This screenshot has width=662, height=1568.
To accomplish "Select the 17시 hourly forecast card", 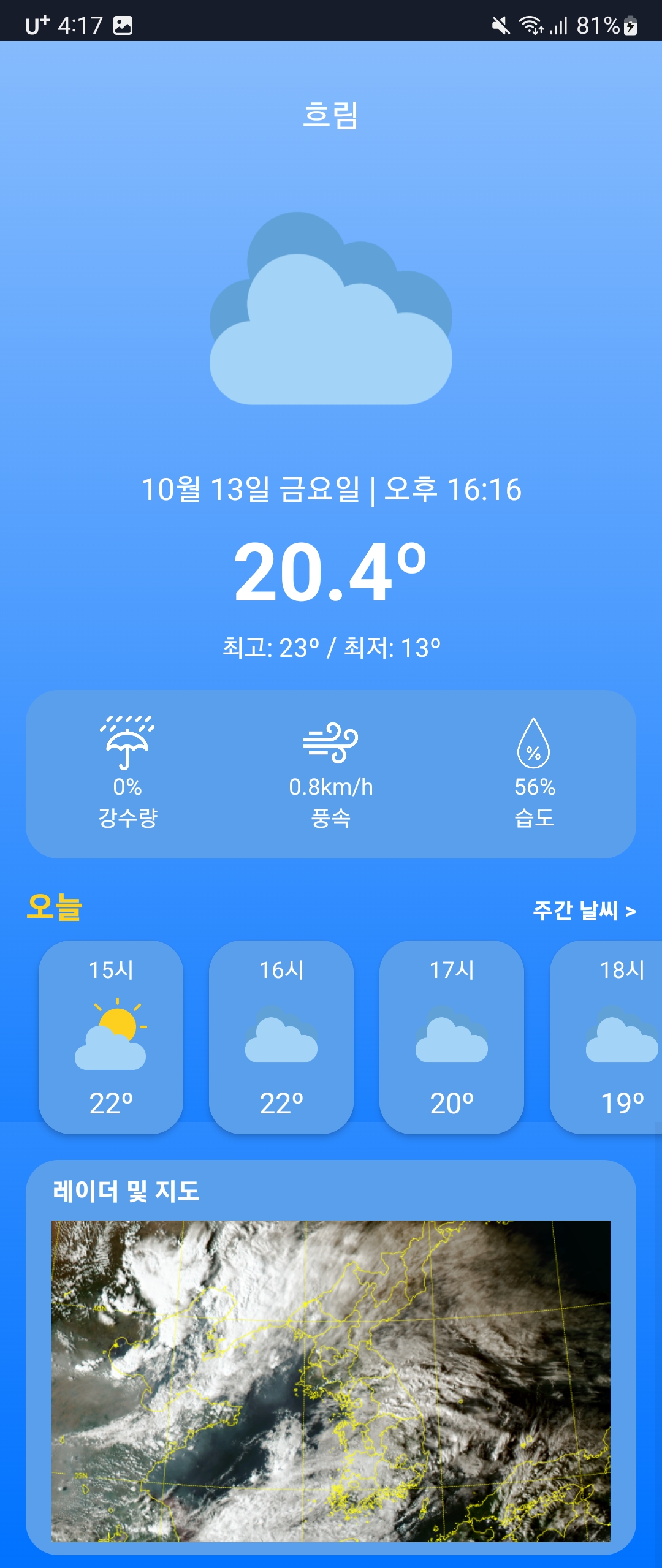I will [452, 1037].
